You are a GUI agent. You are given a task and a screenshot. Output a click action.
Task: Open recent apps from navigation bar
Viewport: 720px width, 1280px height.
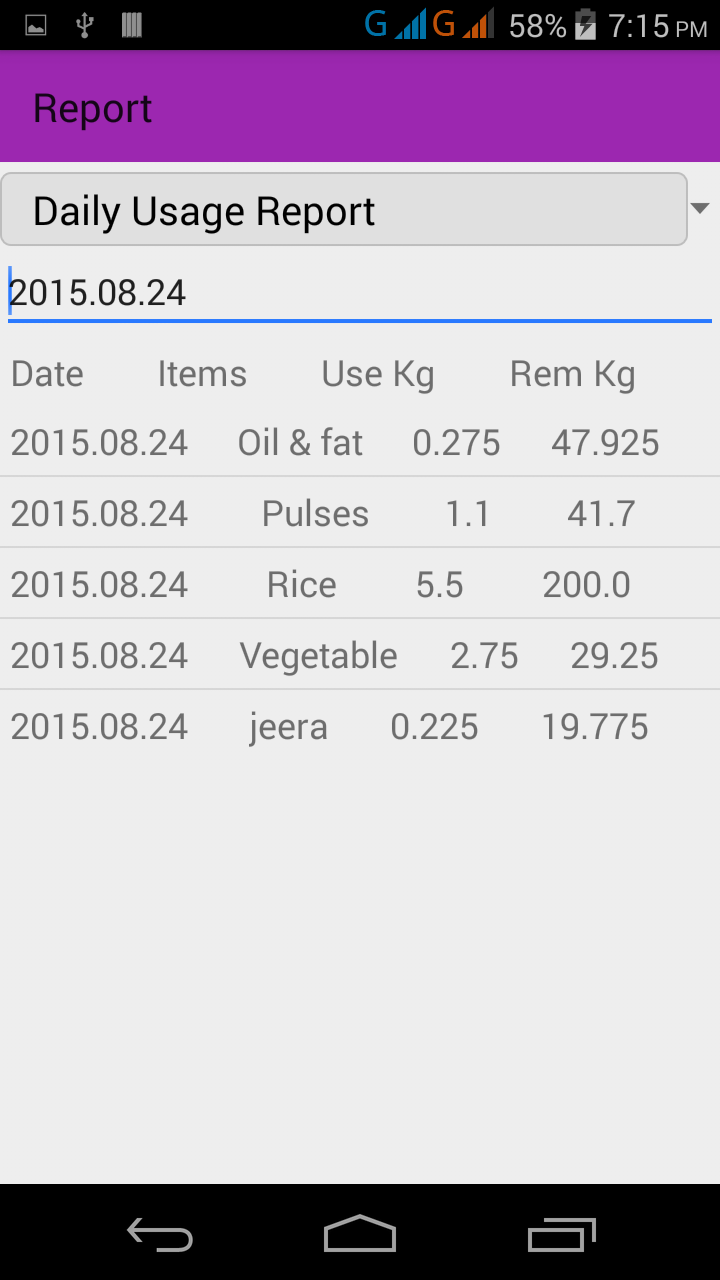(561, 1234)
